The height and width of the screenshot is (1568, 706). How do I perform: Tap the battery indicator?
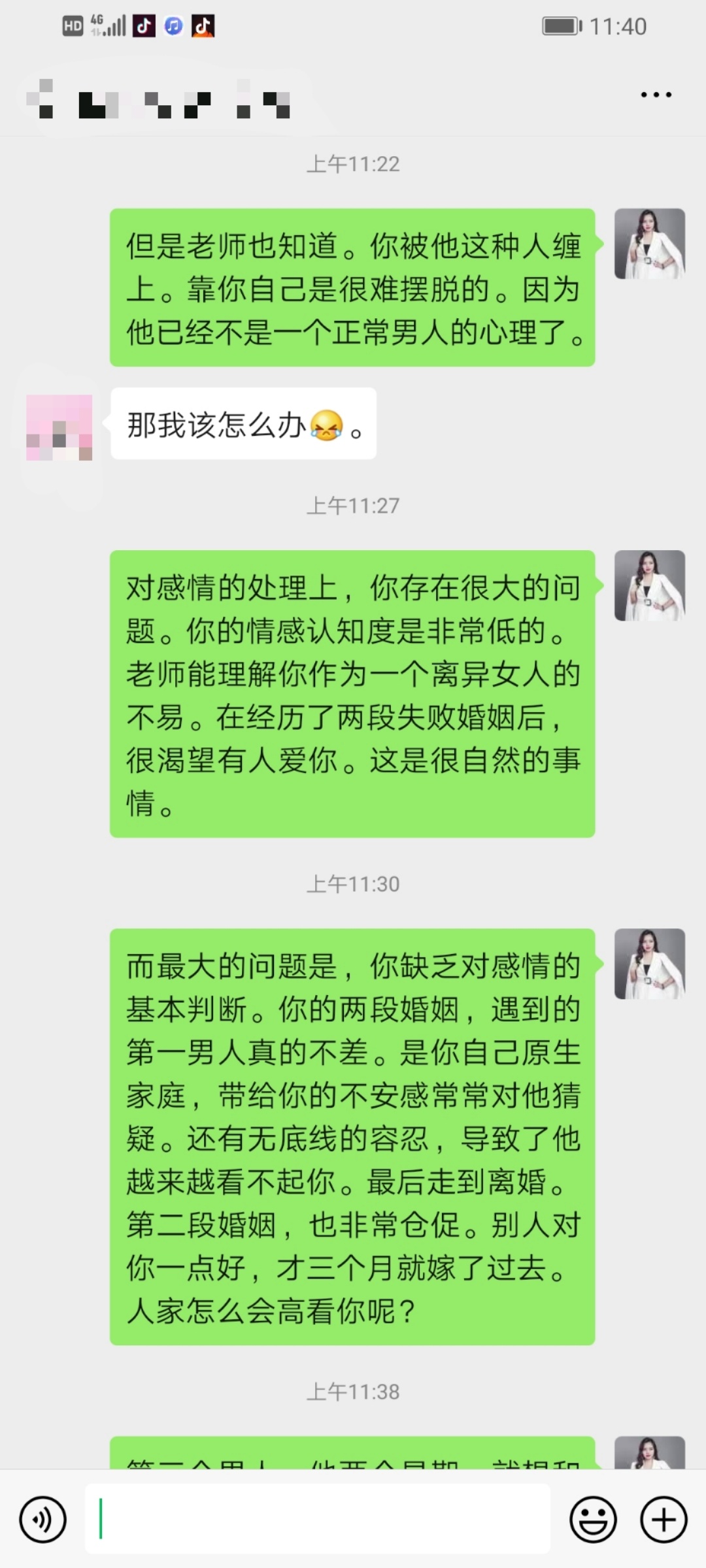pos(562,26)
